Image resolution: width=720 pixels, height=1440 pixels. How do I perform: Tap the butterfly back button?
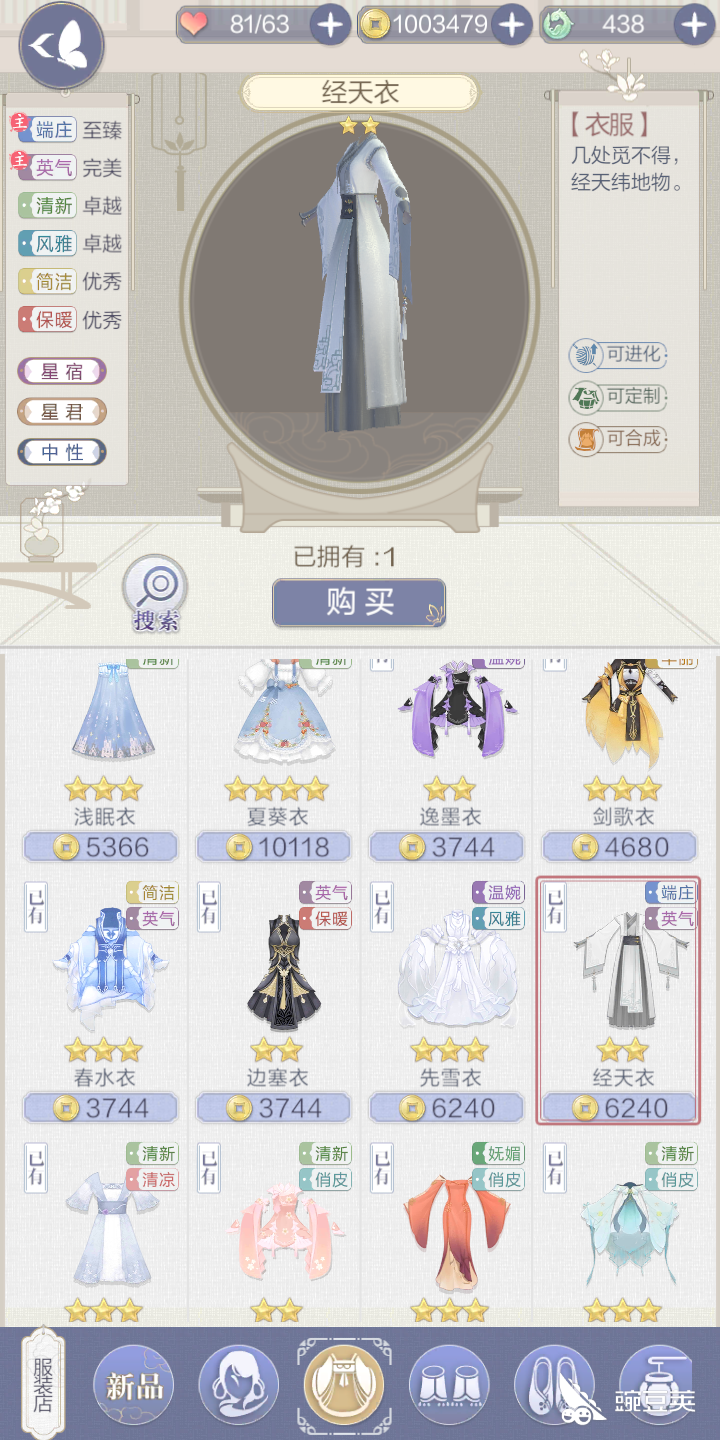(61, 46)
